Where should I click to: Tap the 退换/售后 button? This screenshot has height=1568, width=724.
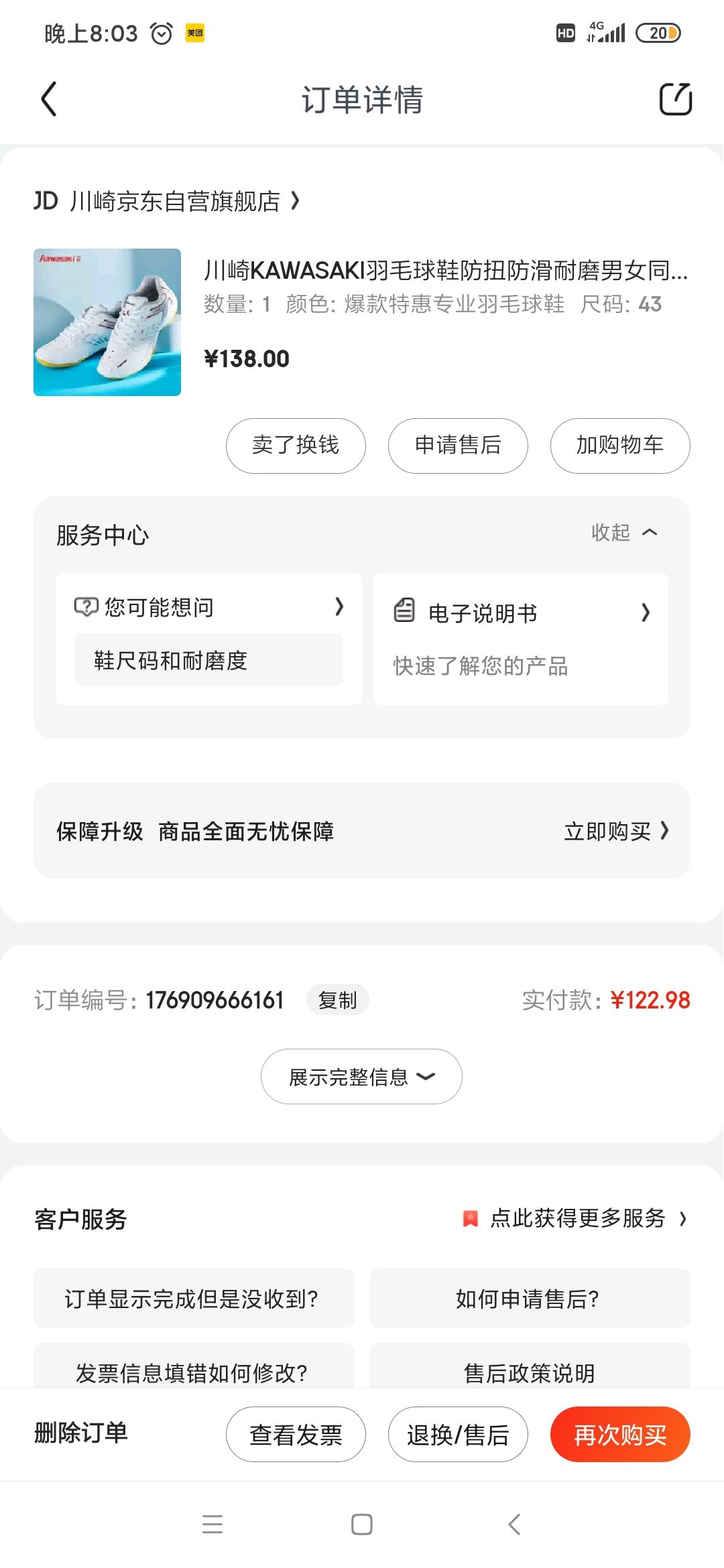(458, 1435)
